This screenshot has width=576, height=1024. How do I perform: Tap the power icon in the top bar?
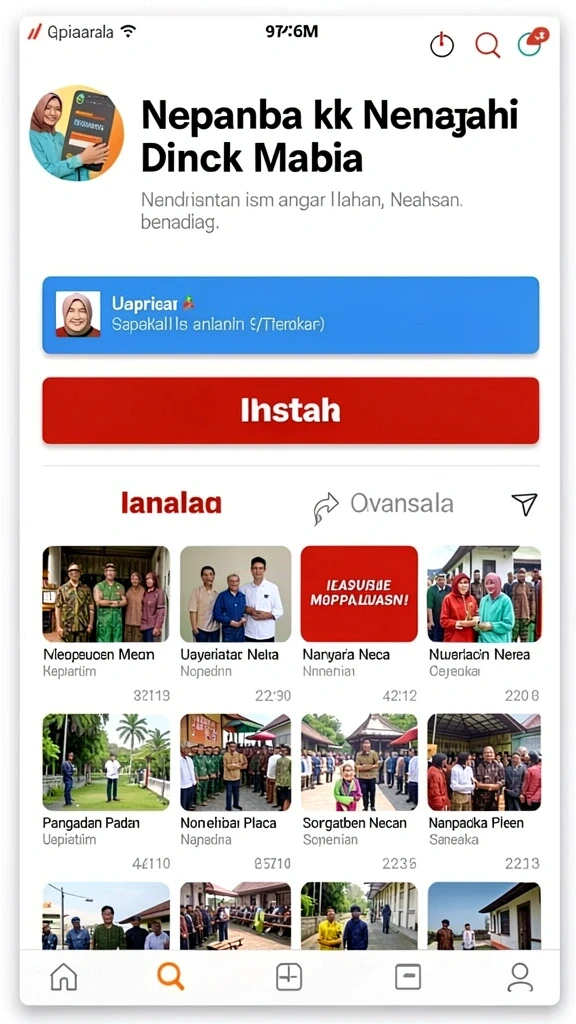[442, 45]
